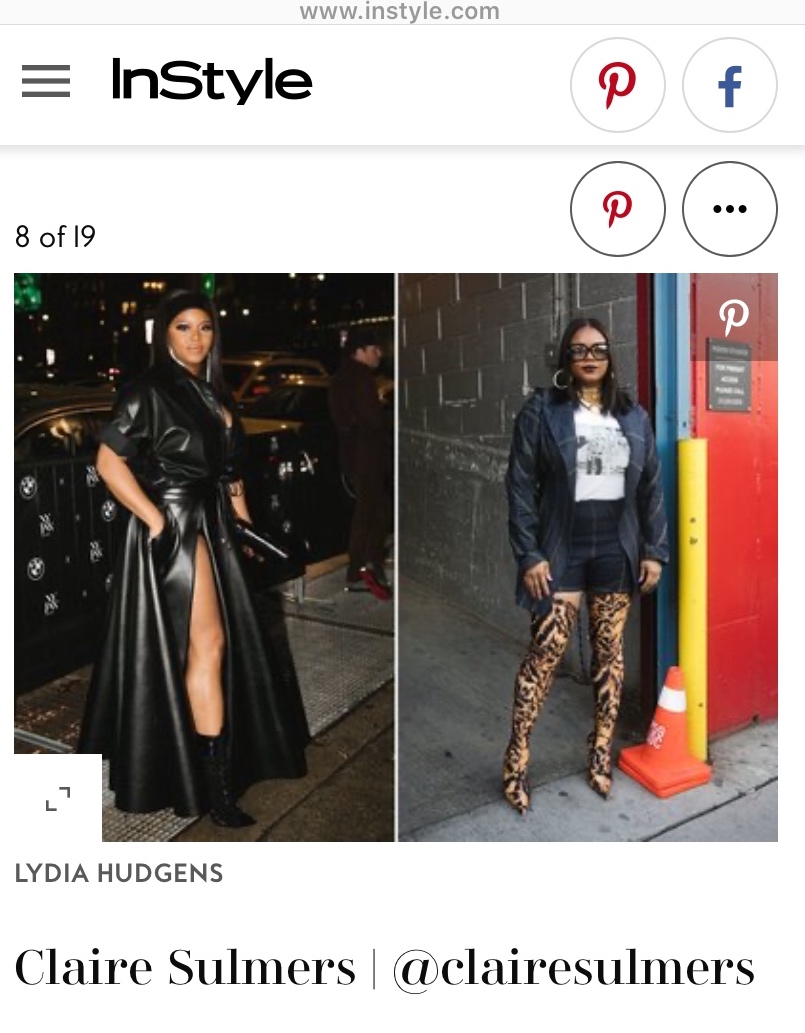This screenshot has width=805, height=1033.
Task: Open the hamburger navigation menu
Action: pyautogui.click(x=46, y=81)
